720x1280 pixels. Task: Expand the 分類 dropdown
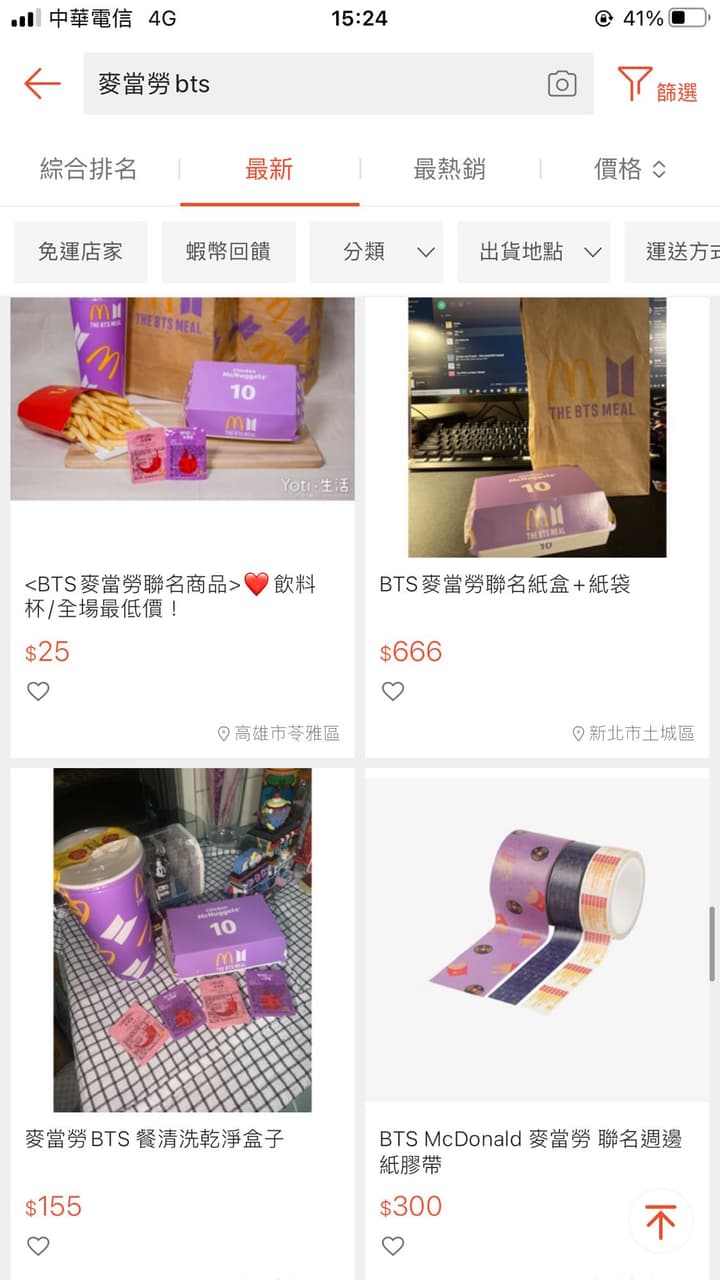[376, 252]
